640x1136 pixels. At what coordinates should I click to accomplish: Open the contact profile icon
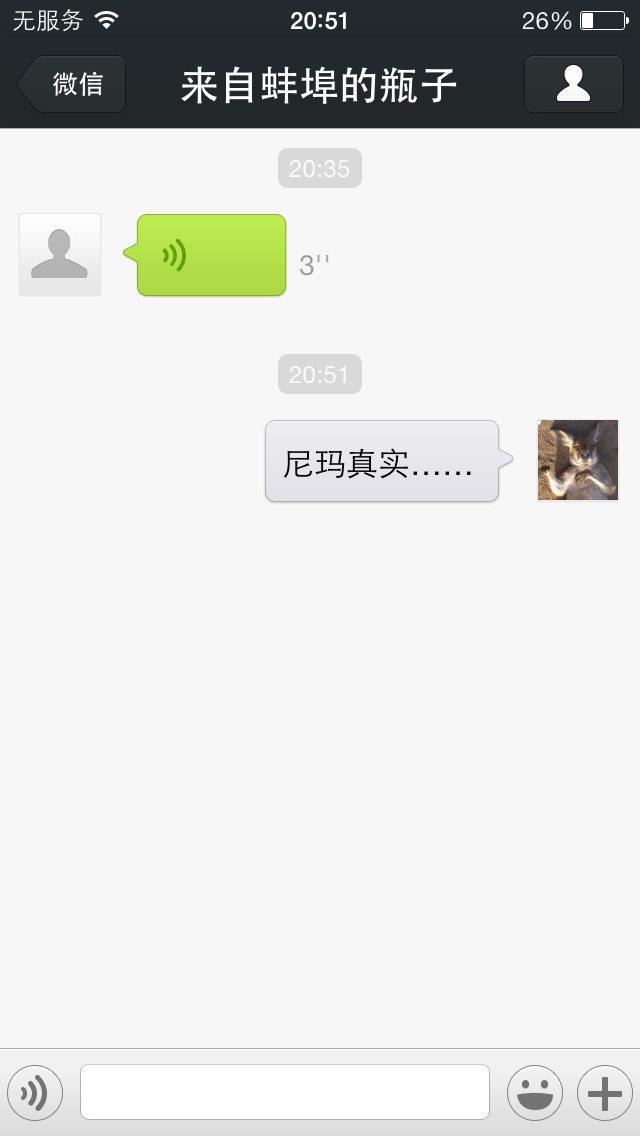click(573, 84)
